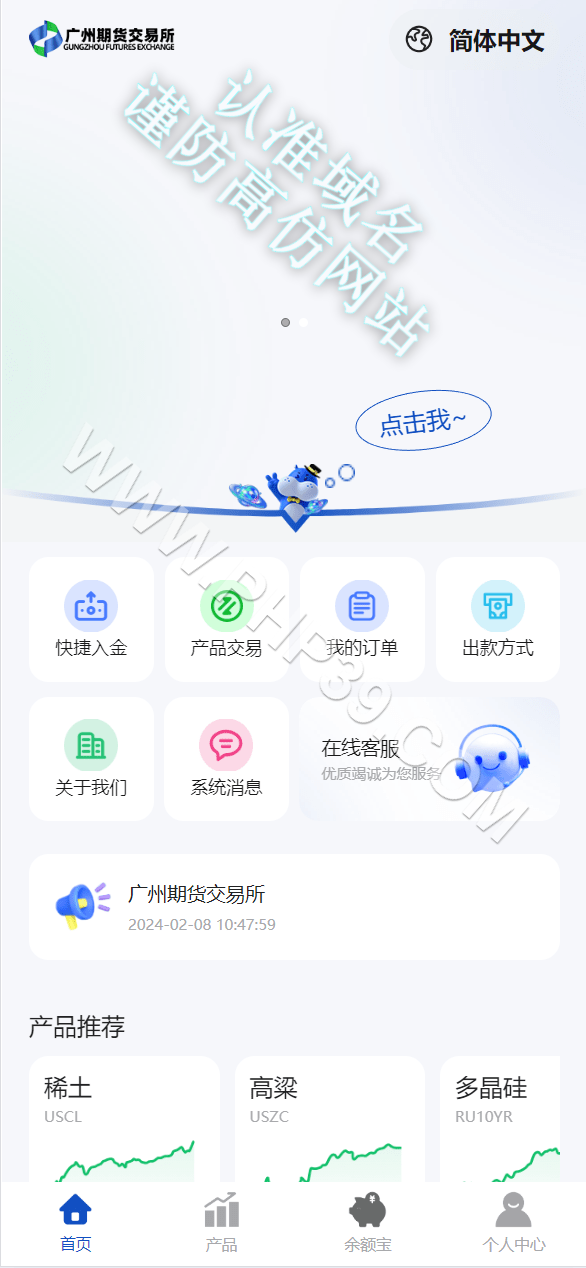Switch to the 余额宝 tab
The width and height of the screenshot is (586, 1268).
pos(367,1223)
